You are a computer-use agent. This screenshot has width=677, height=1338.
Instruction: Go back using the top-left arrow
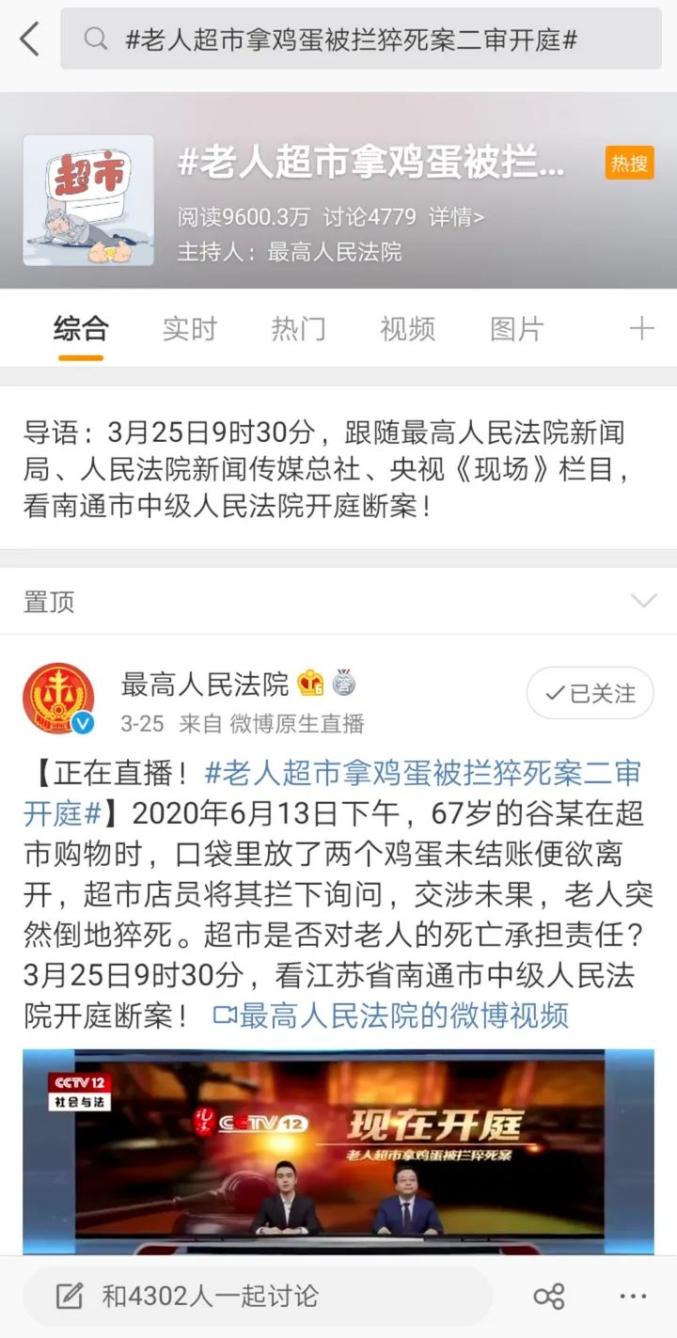tap(30, 40)
